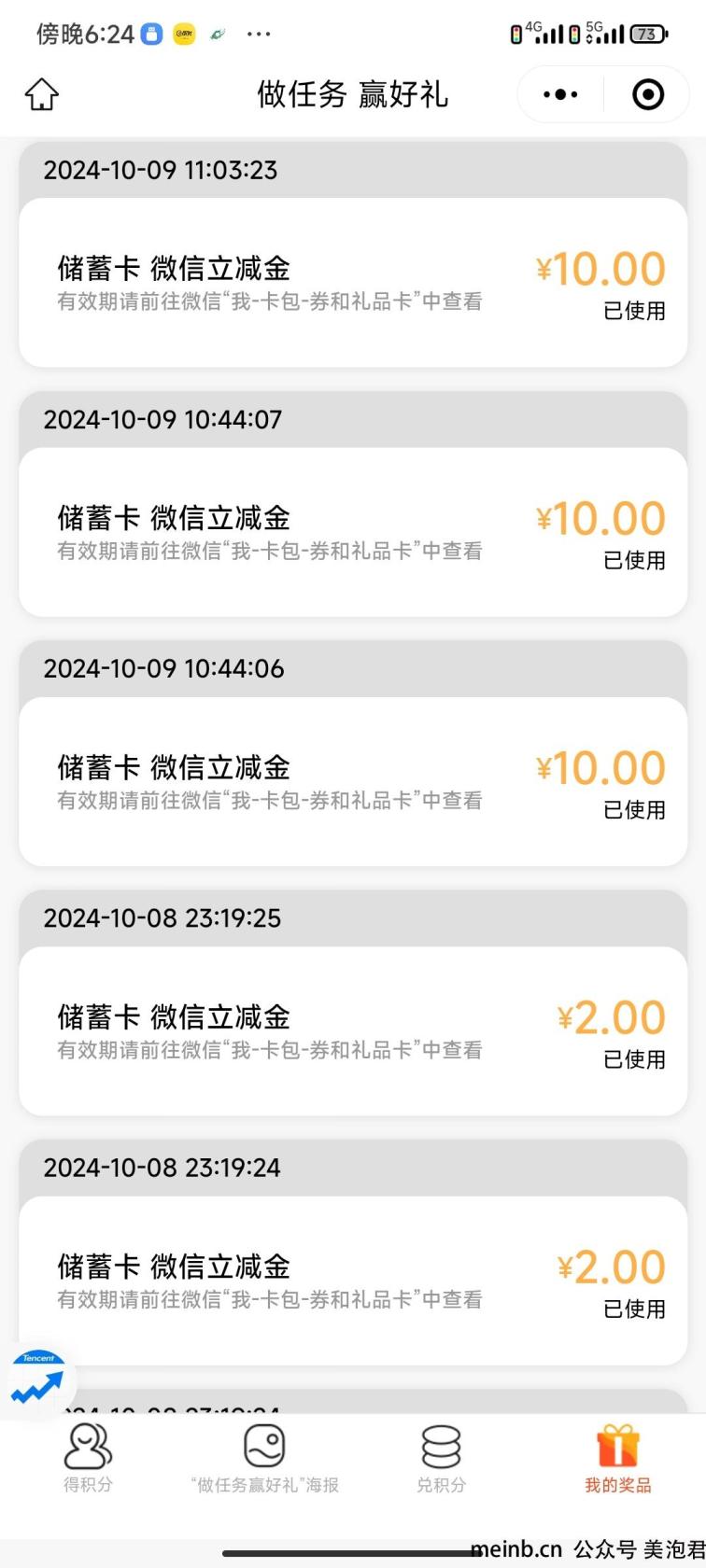Image resolution: width=706 pixels, height=1568 pixels.
Task: Close the mini program with the circle button
Action: coord(648,94)
